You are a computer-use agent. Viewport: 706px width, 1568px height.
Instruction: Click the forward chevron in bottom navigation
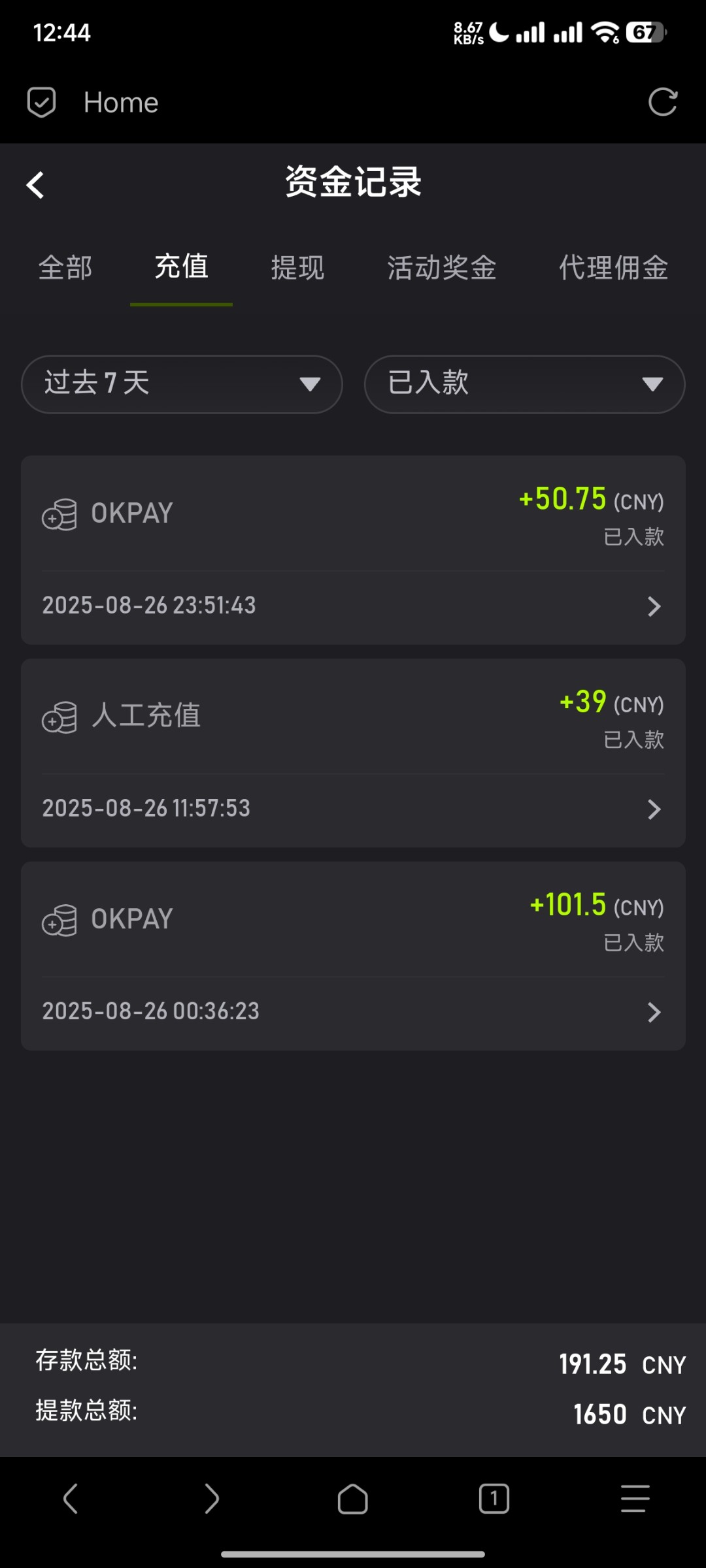point(212,1499)
